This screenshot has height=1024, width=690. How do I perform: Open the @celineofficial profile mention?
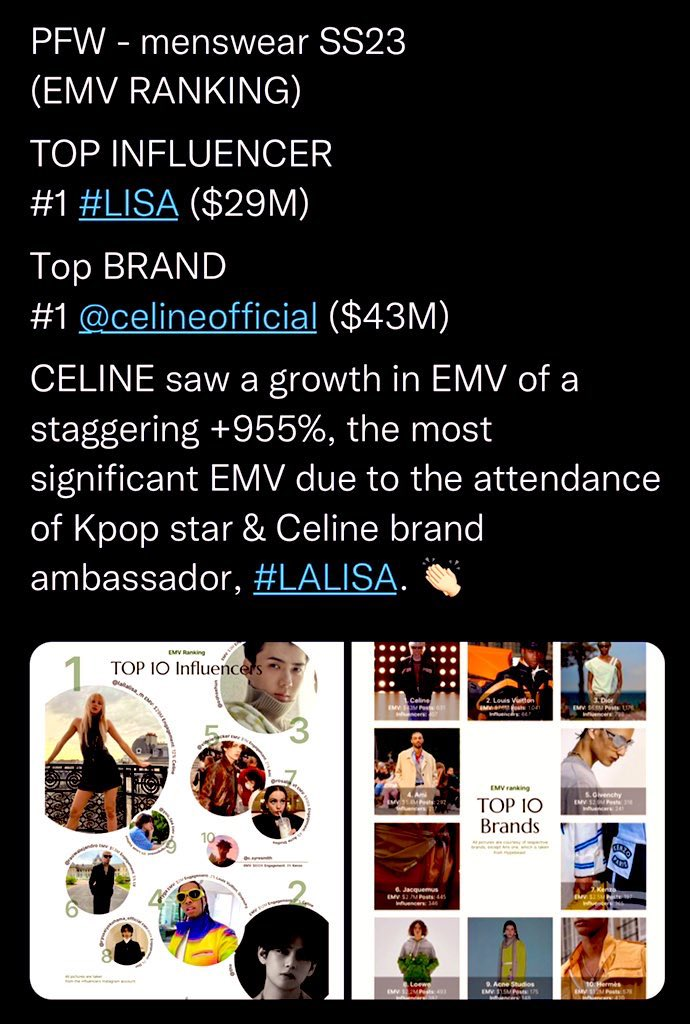tap(198, 318)
